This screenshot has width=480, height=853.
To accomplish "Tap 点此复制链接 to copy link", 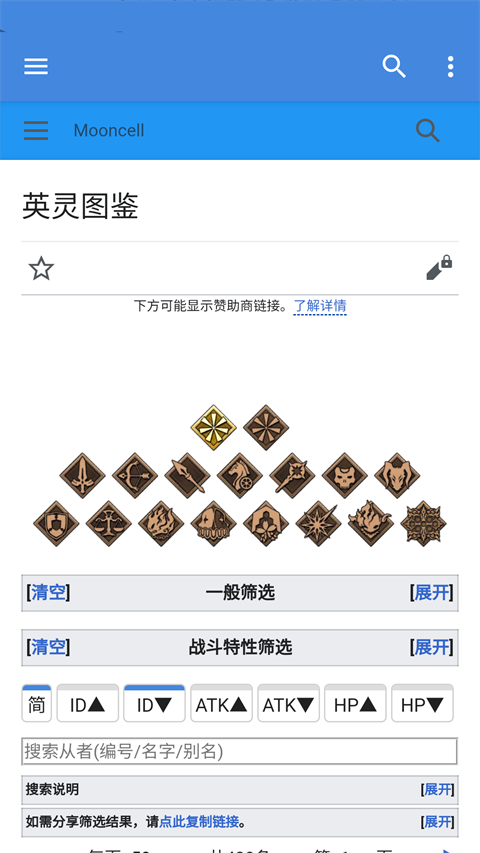I will click(199, 821).
